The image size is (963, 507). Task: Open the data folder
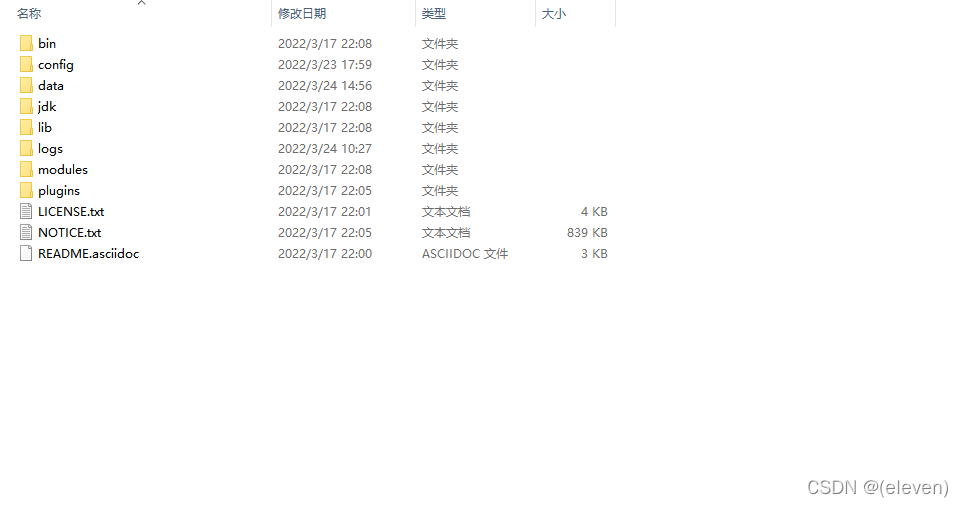(50, 85)
